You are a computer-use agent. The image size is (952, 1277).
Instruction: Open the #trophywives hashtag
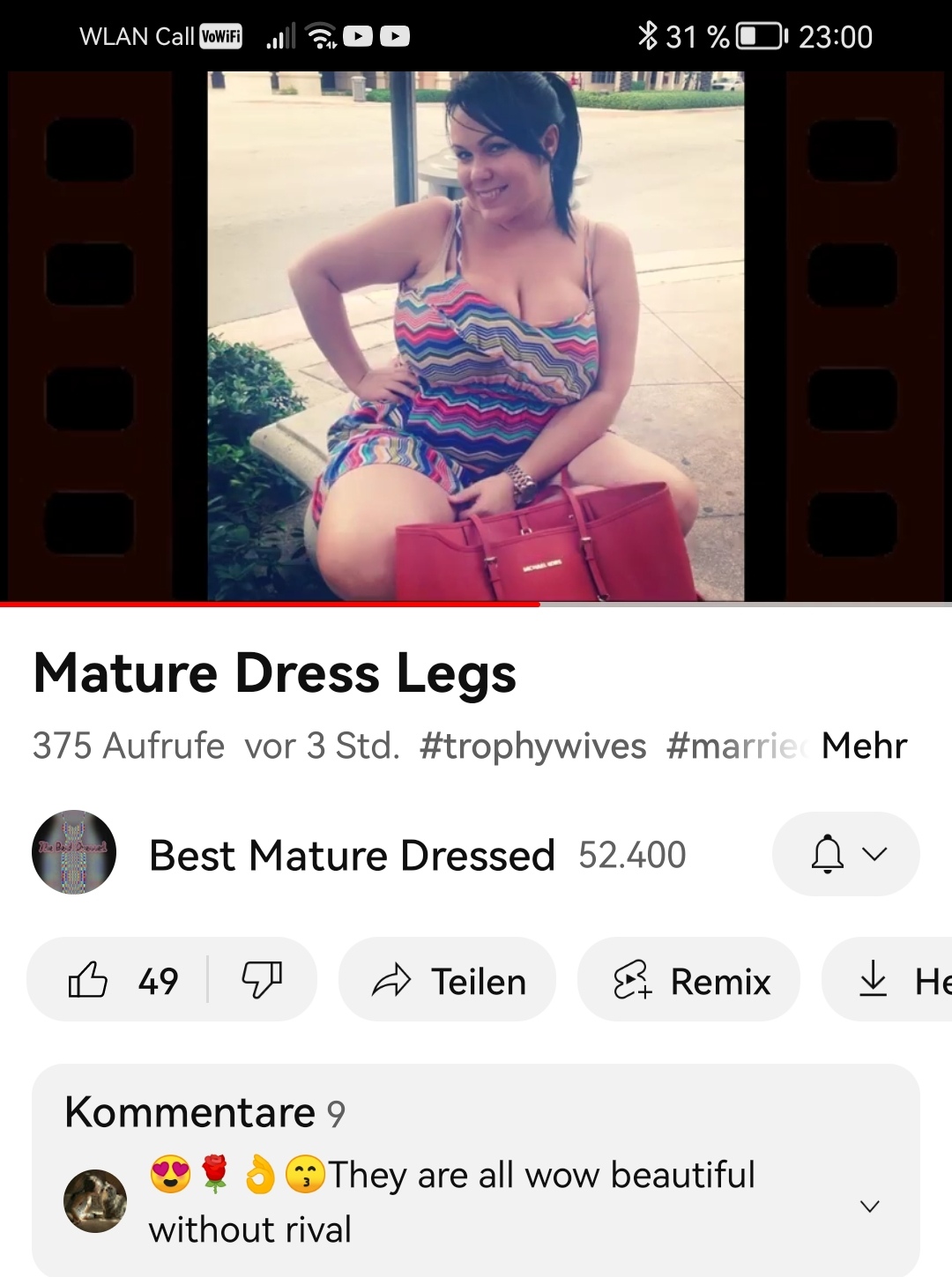pyautogui.click(x=532, y=746)
